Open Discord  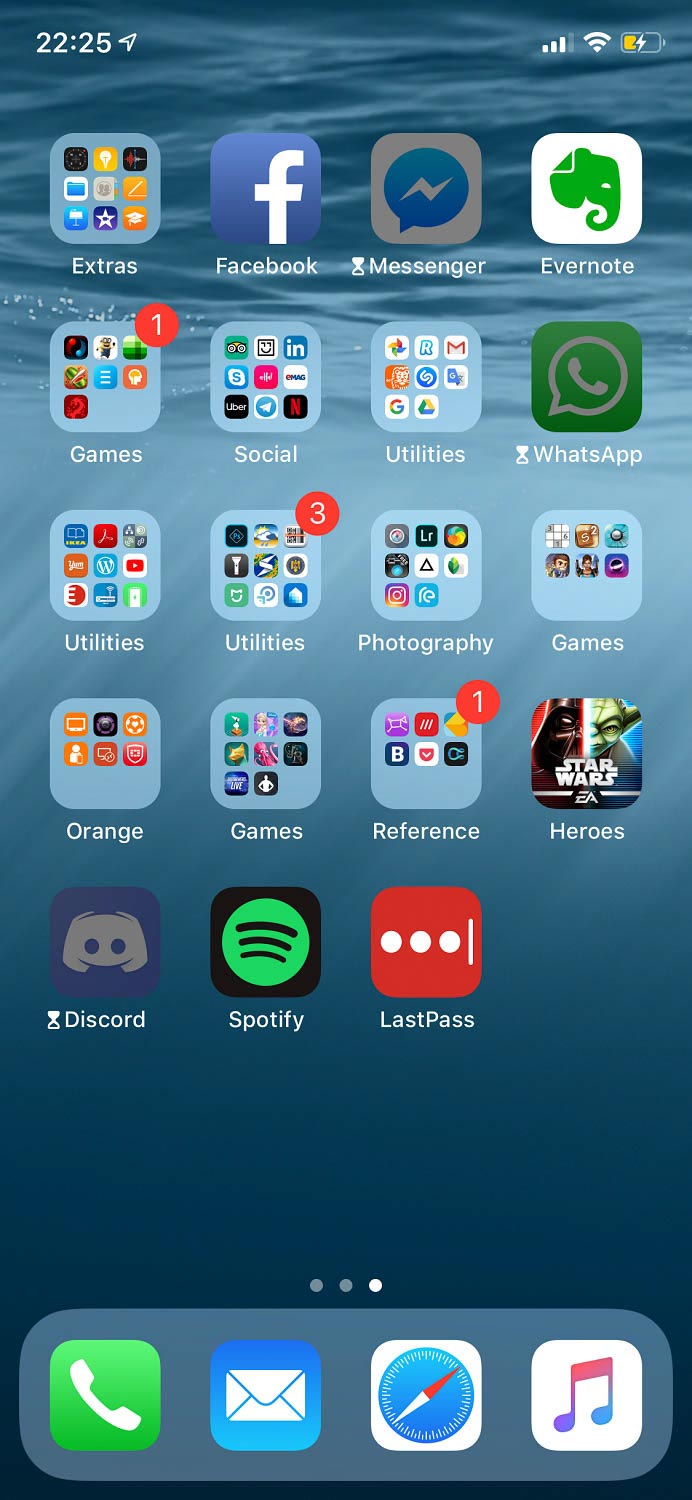pos(105,942)
